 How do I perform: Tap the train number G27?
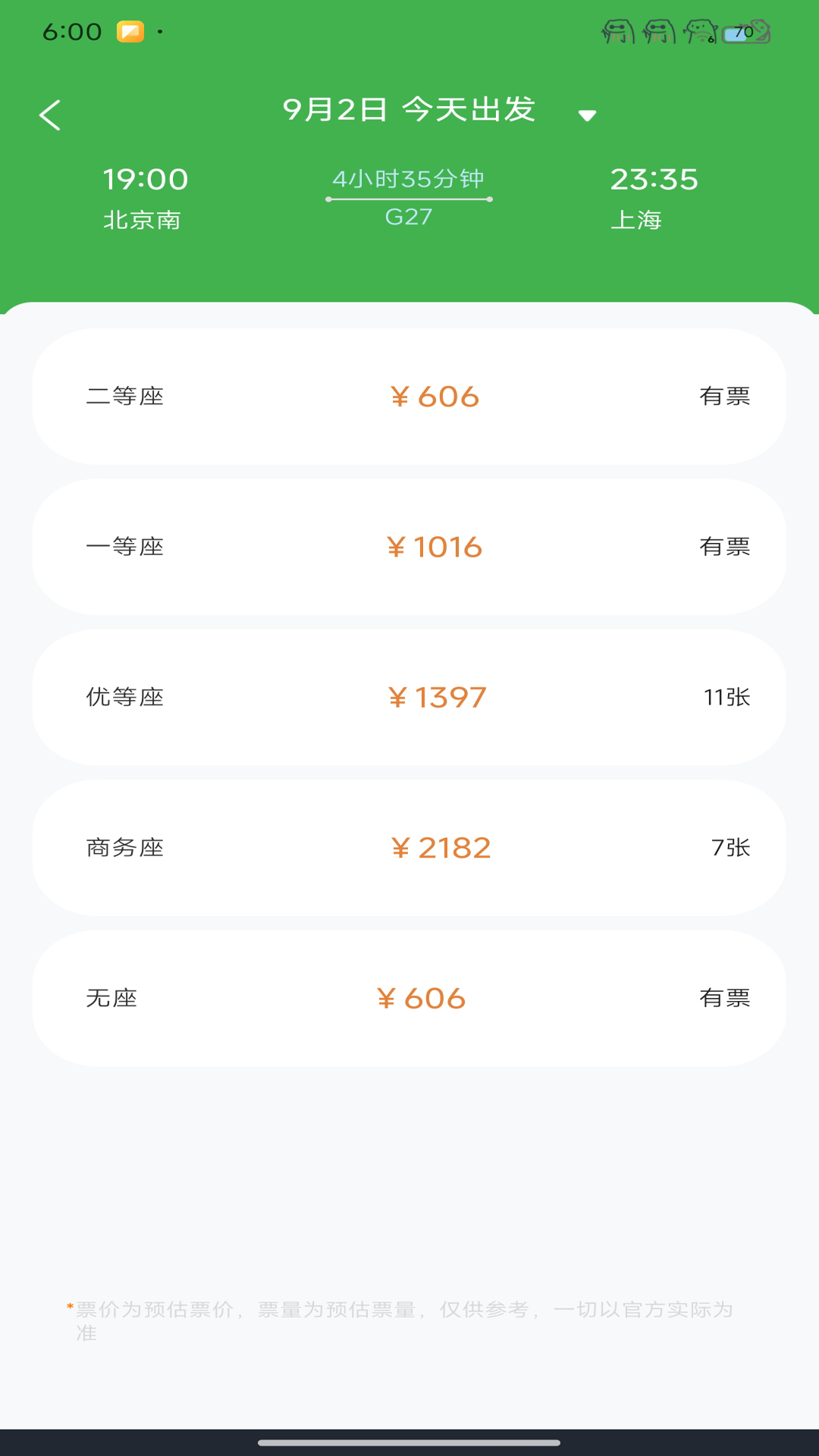408,215
